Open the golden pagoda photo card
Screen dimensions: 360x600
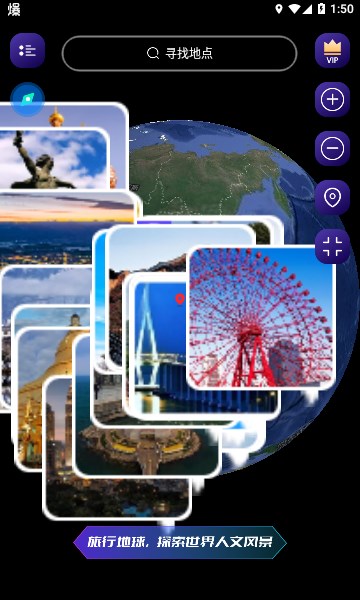(x=44, y=398)
